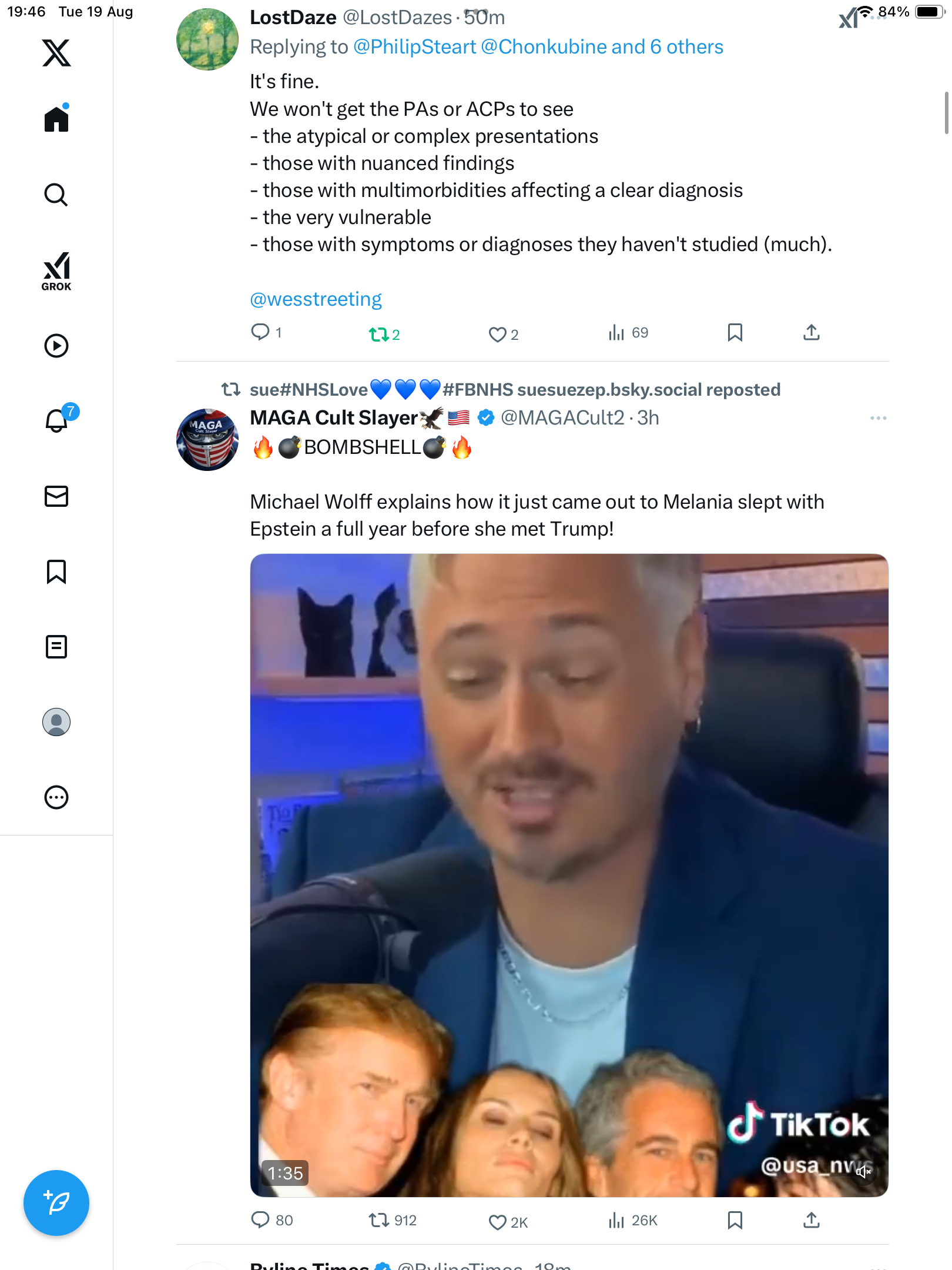Open the profile avatar in sidebar

(x=56, y=722)
